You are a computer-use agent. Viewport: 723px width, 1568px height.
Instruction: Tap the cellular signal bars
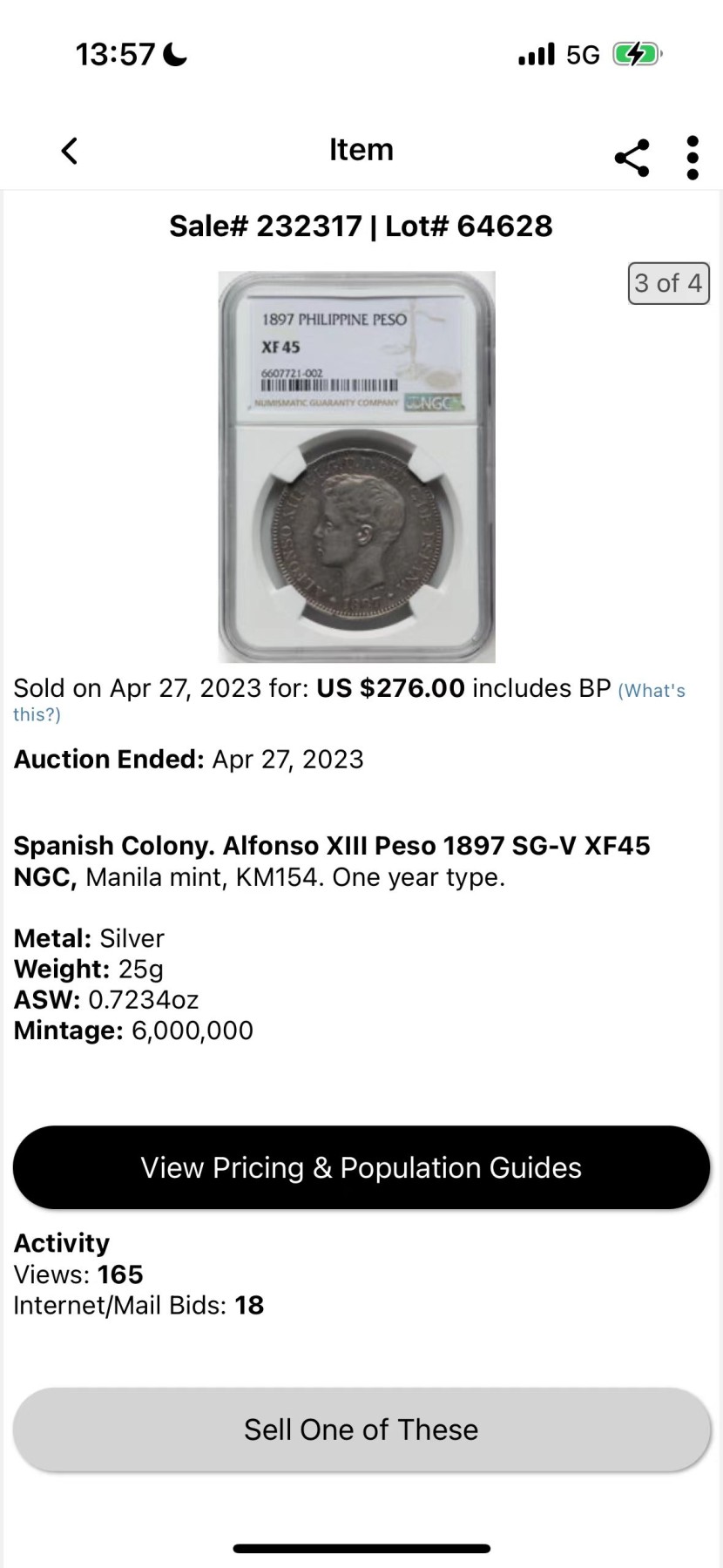coord(534,52)
